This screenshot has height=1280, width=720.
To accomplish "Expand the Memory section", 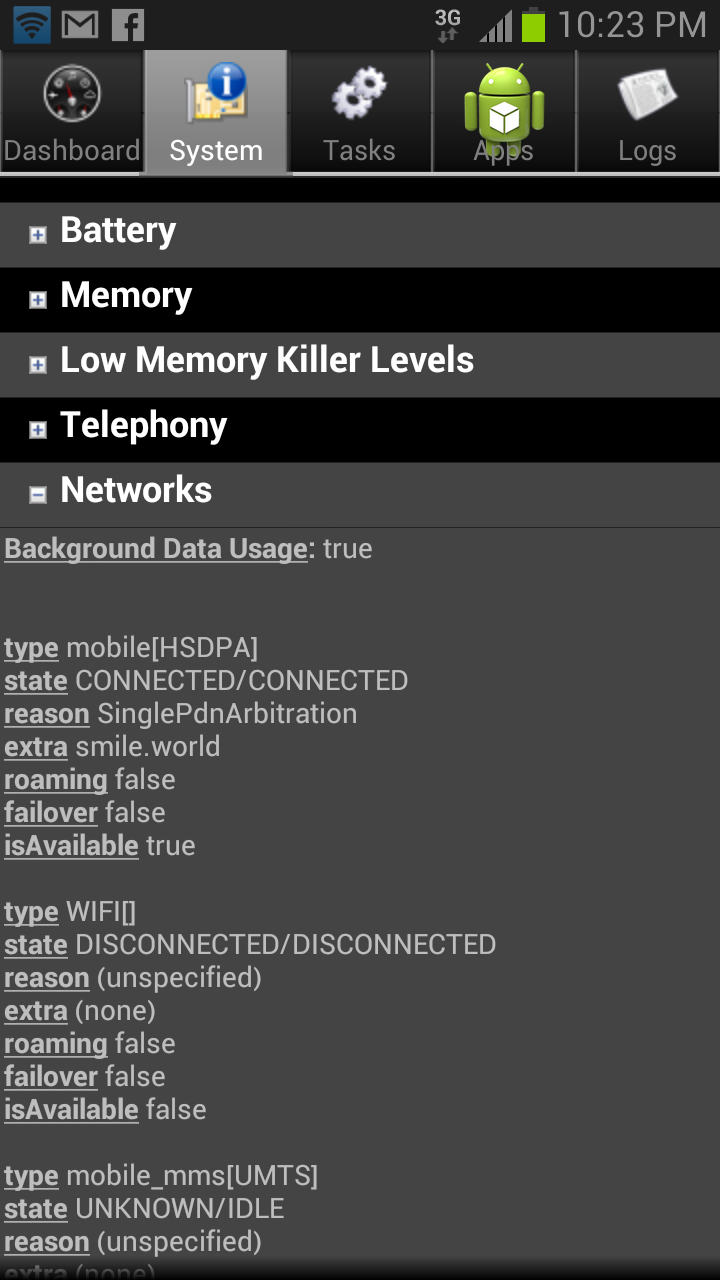I will pyautogui.click(x=360, y=300).
